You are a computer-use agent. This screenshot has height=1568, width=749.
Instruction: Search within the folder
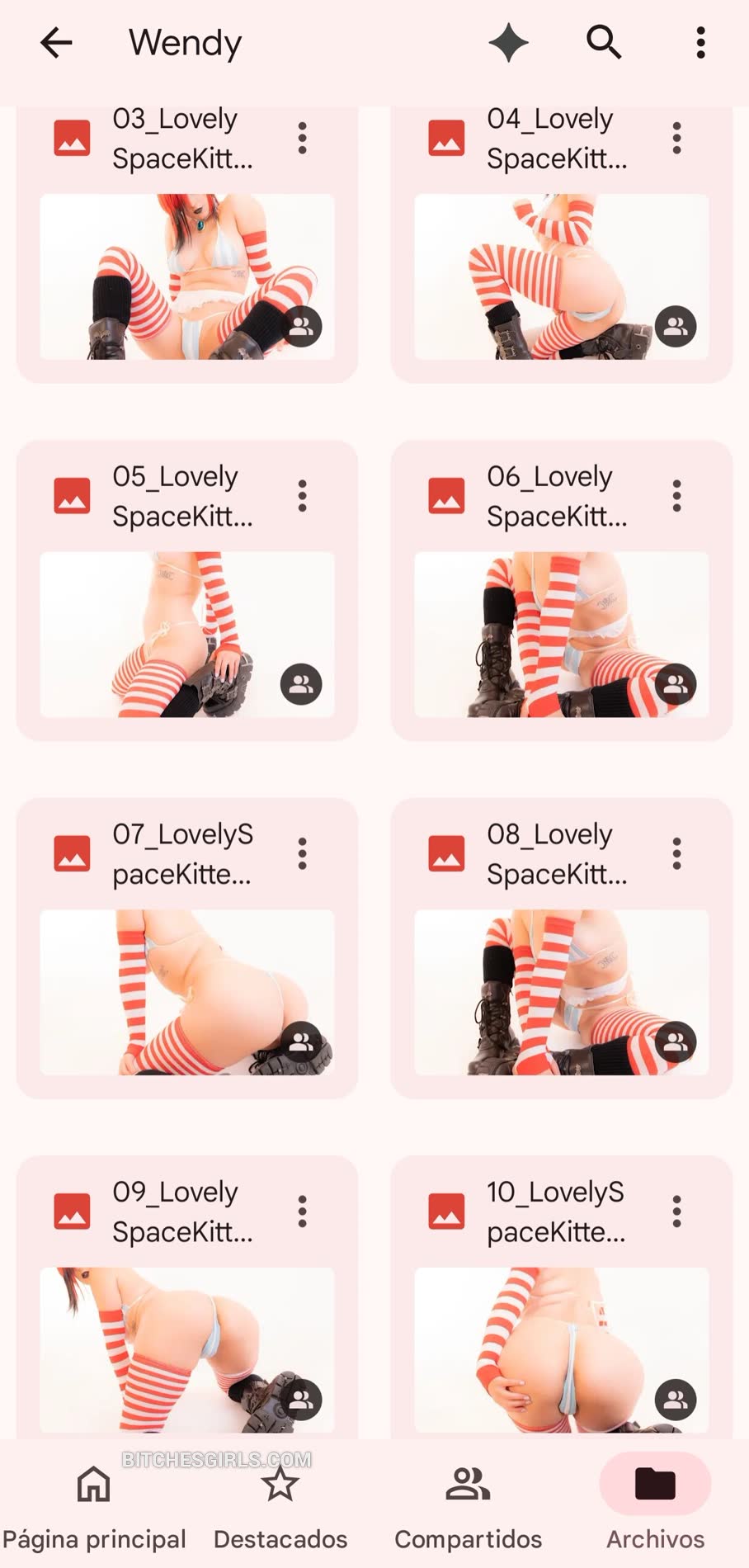[x=604, y=43]
